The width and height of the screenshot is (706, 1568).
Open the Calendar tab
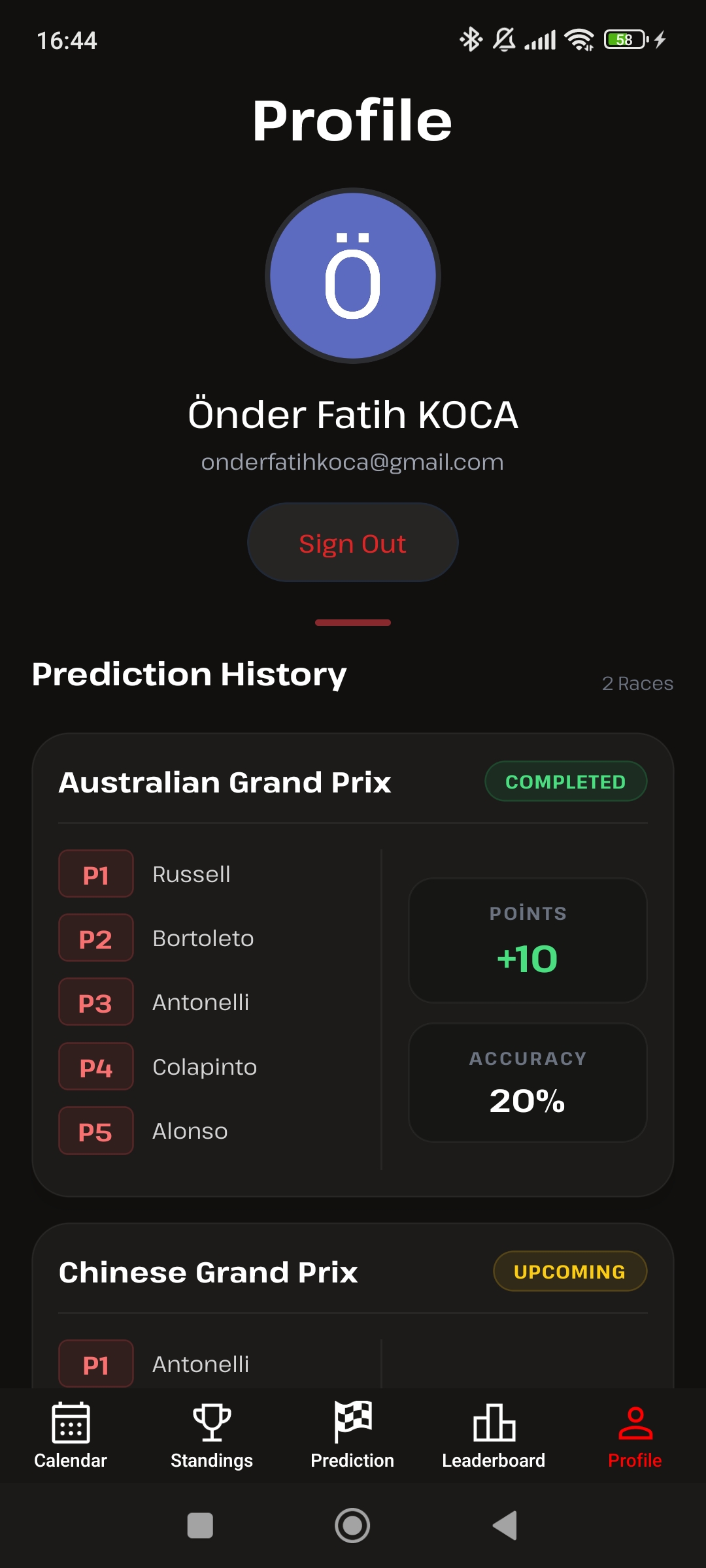pos(71,1435)
